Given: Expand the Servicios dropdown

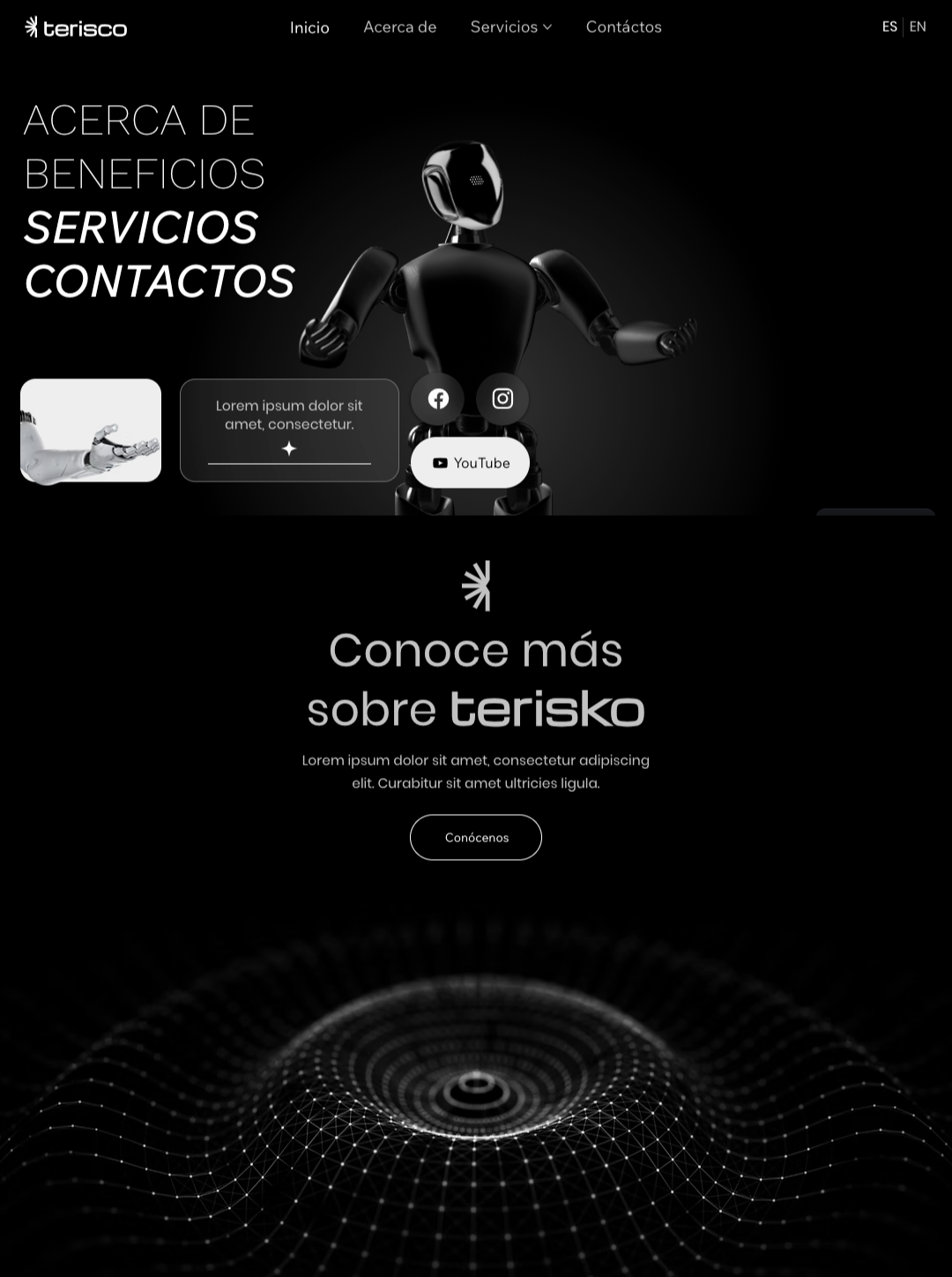Looking at the screenshot, I should tap(510, 27).
